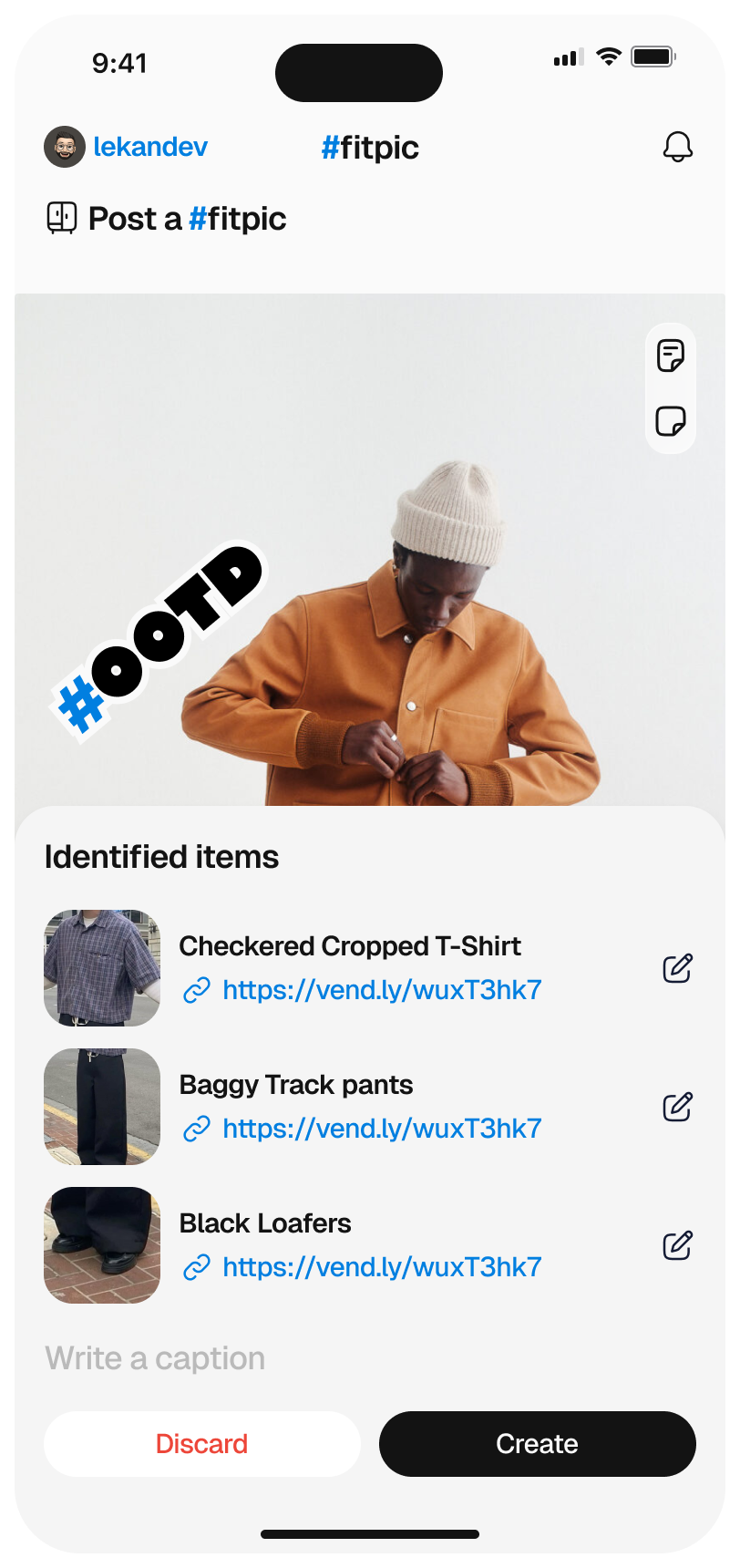
Task: Open link under Black Loafers
Action: (x=381, y=1267)
